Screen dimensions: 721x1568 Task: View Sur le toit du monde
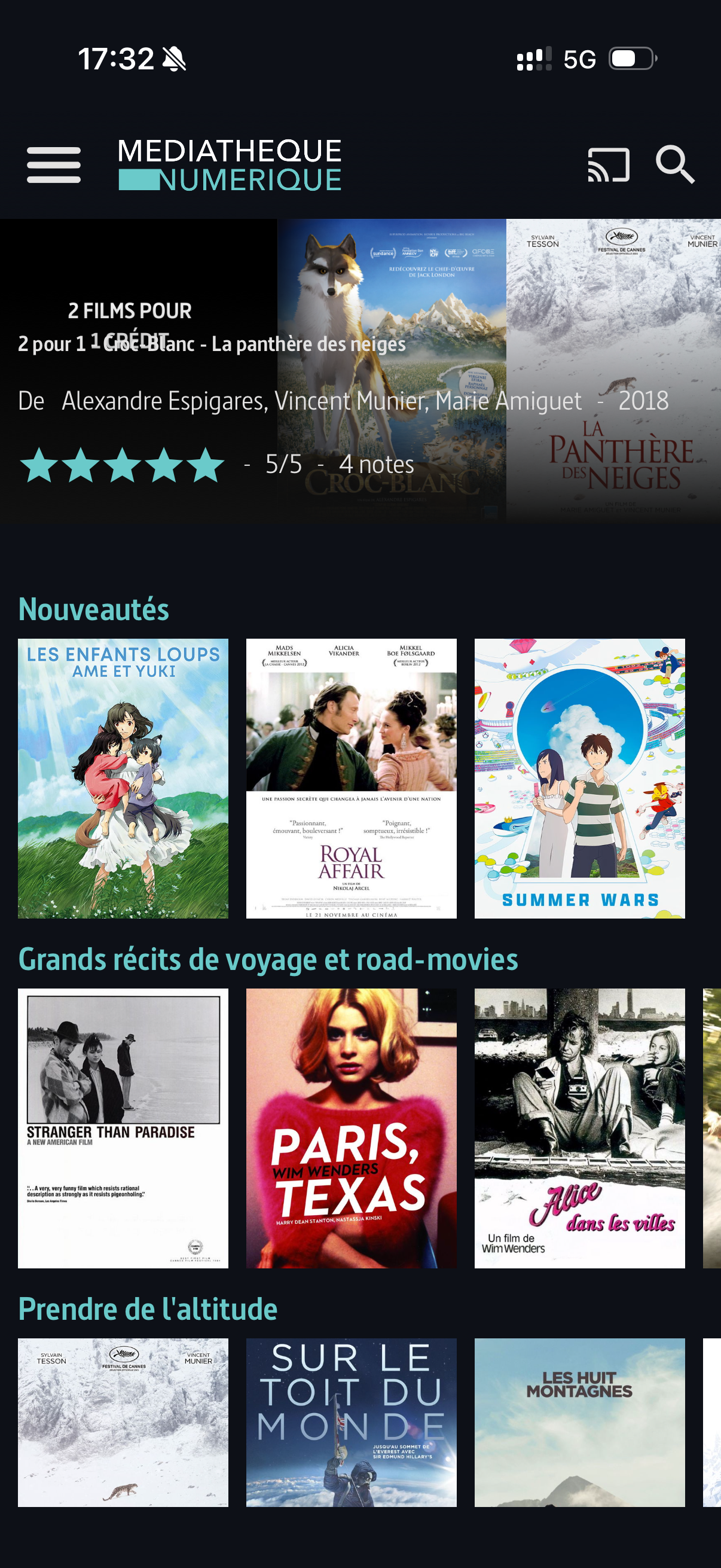click(x=351, y=1422)
